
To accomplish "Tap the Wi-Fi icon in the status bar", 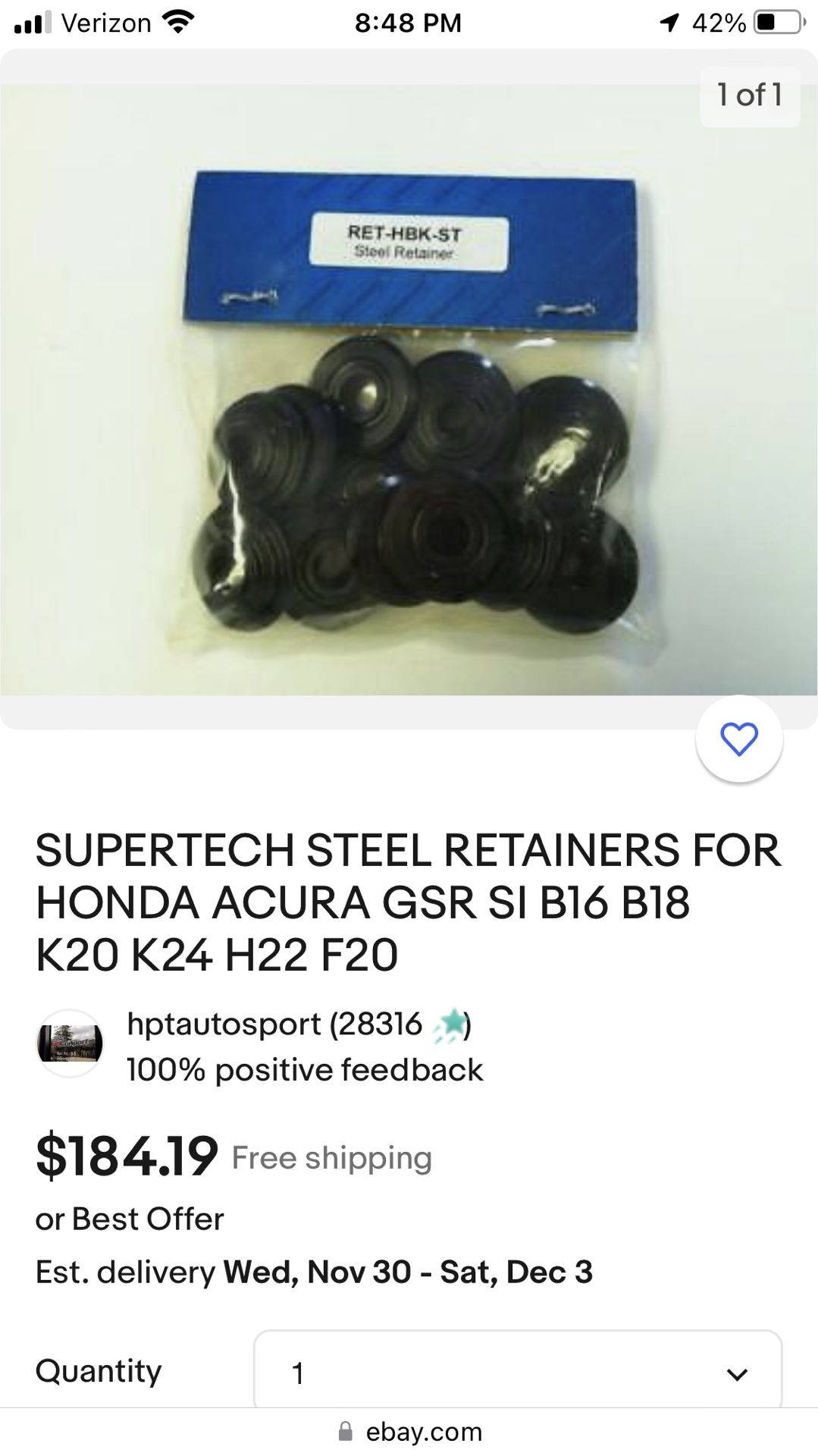I will (x=180, y=22).
